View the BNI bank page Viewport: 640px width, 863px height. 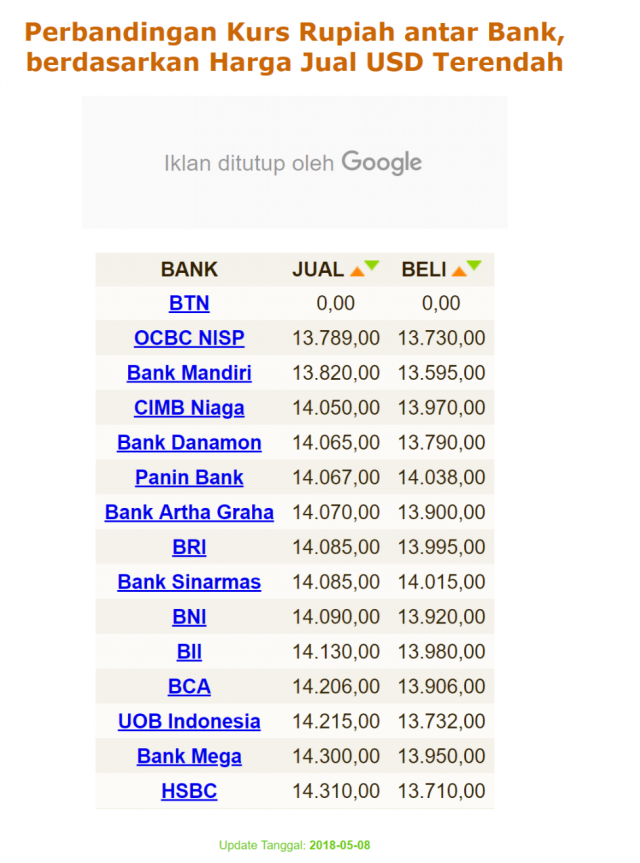click(189, 617)
